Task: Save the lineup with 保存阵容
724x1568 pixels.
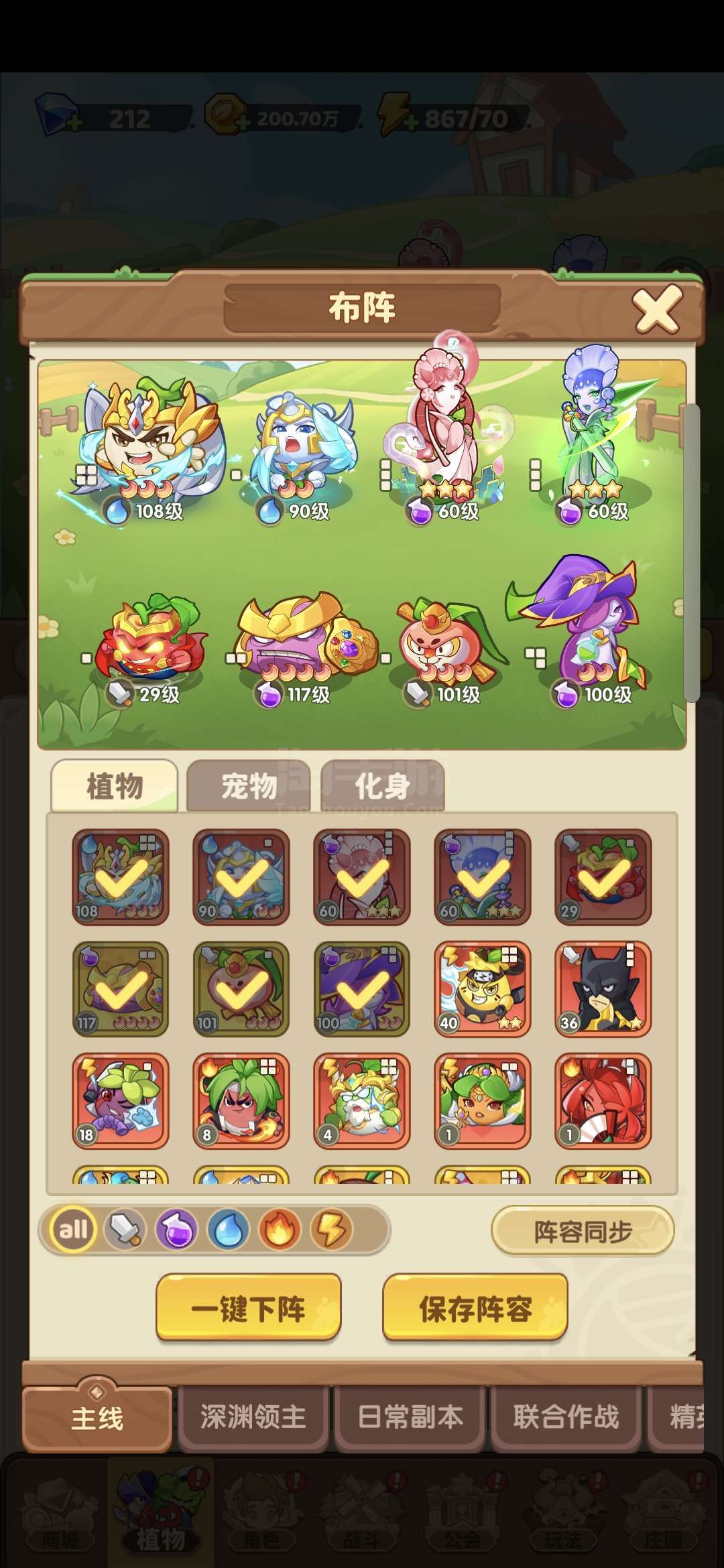Action: [x=475, y=1308]
